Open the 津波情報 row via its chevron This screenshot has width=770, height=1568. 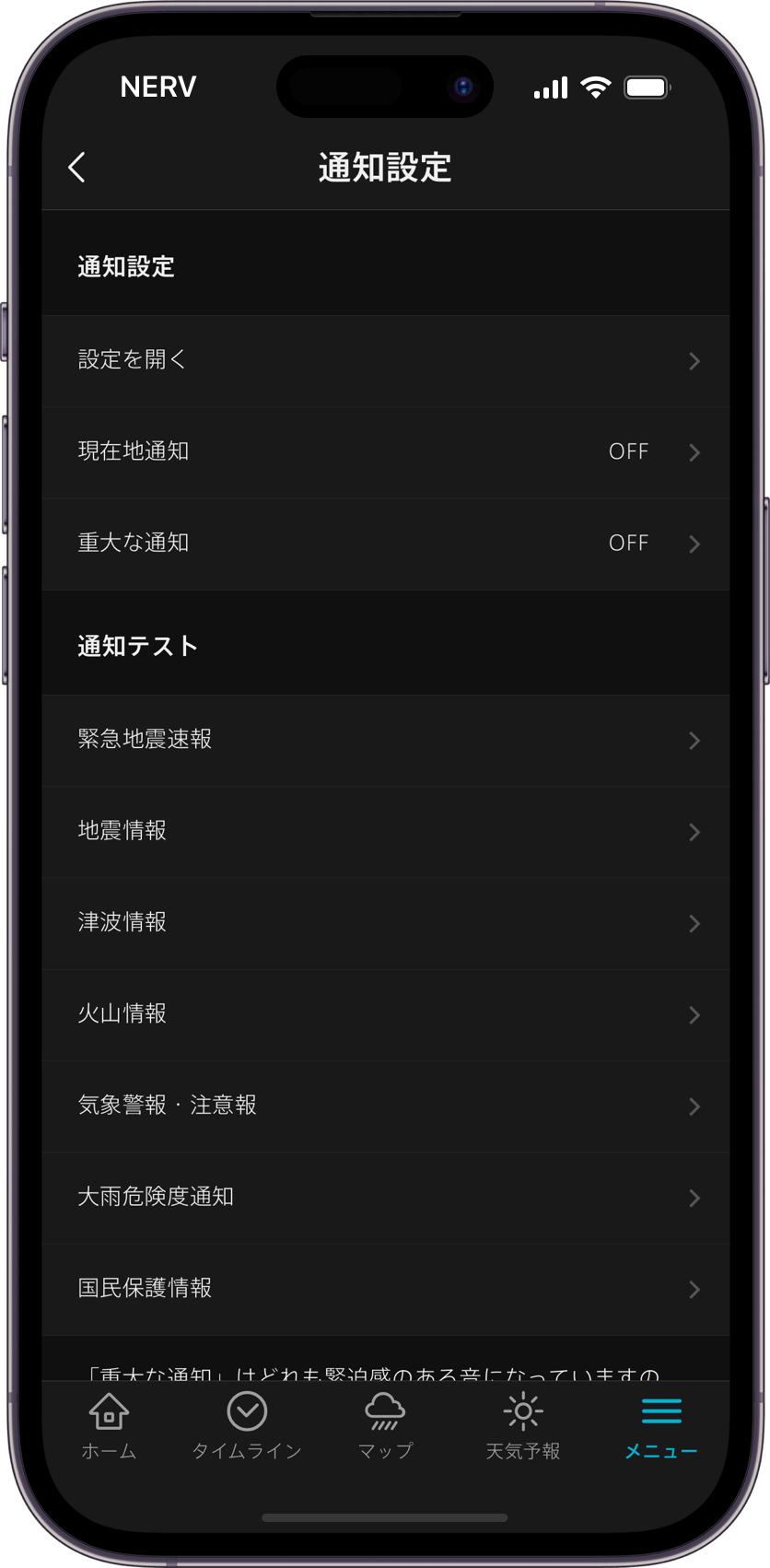point(694,923)
